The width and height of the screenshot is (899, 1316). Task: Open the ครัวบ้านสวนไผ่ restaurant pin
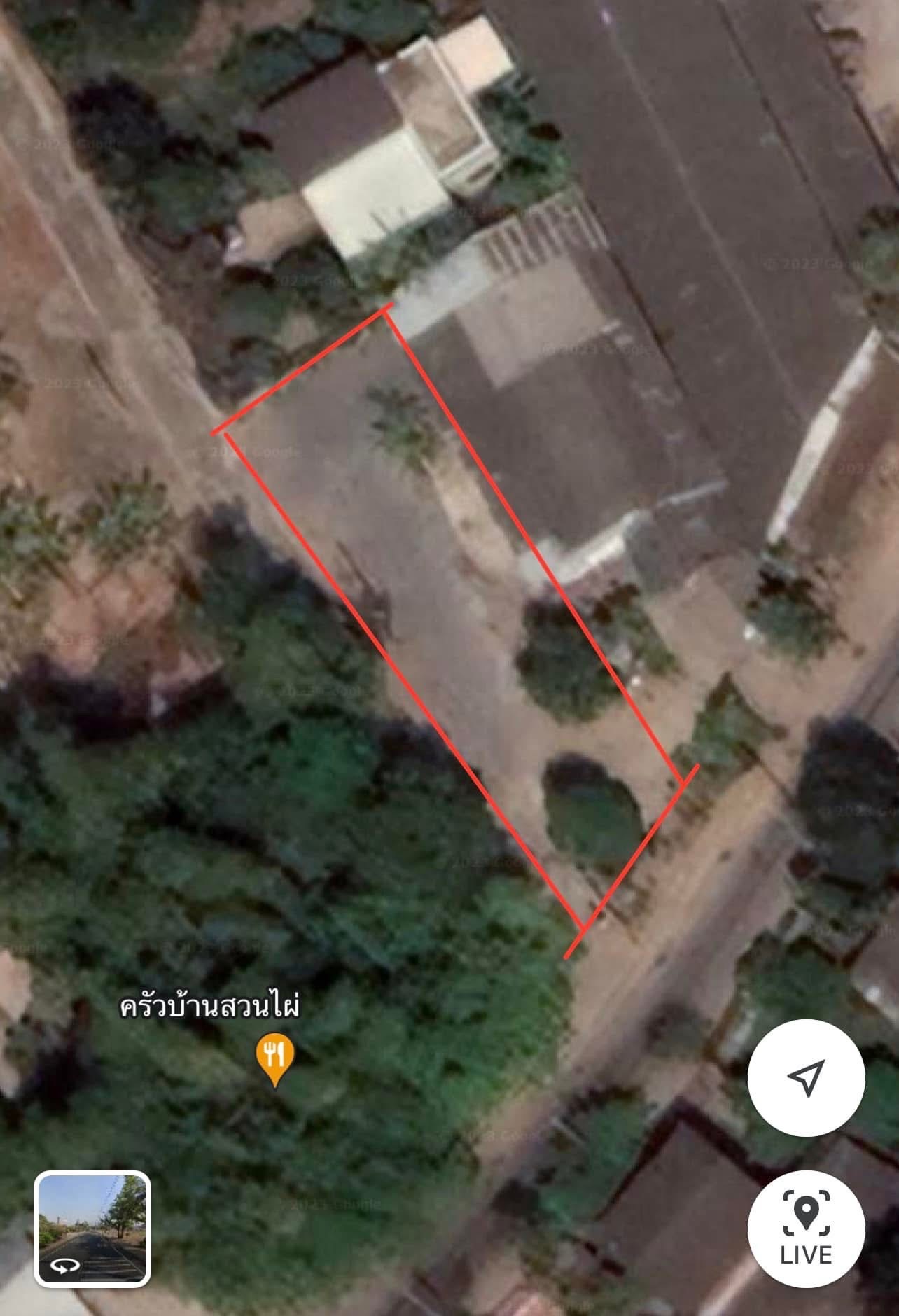tap(275, 1056)
